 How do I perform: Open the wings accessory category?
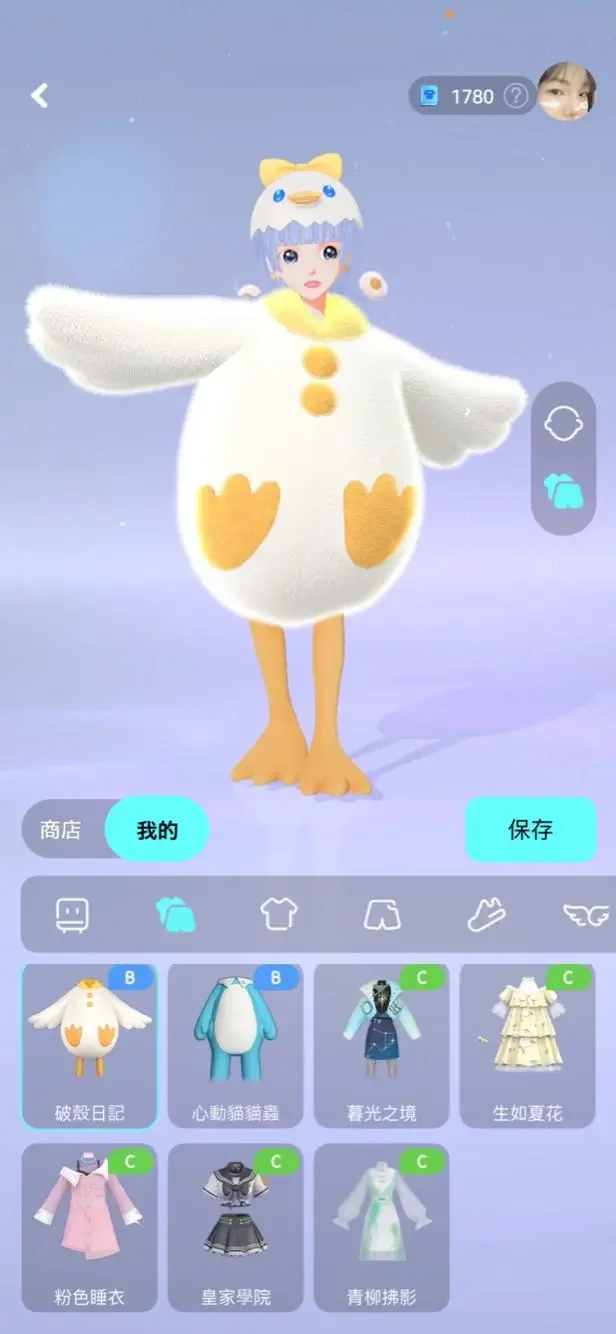coord(585,914)
